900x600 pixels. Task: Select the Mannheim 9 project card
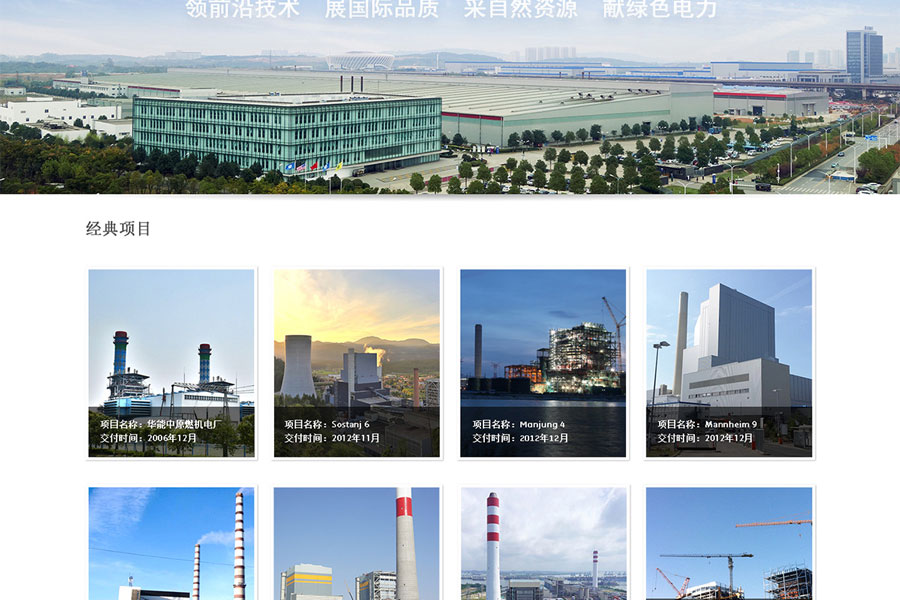click(x=729, y=363)
